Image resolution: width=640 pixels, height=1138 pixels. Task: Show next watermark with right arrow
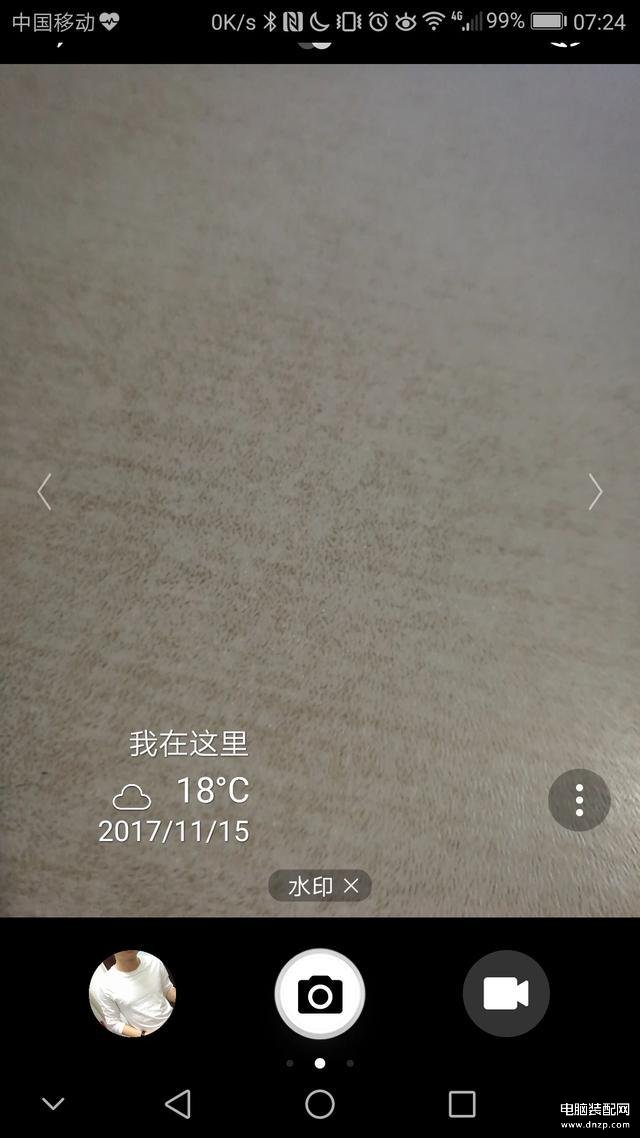coord(595,492)
